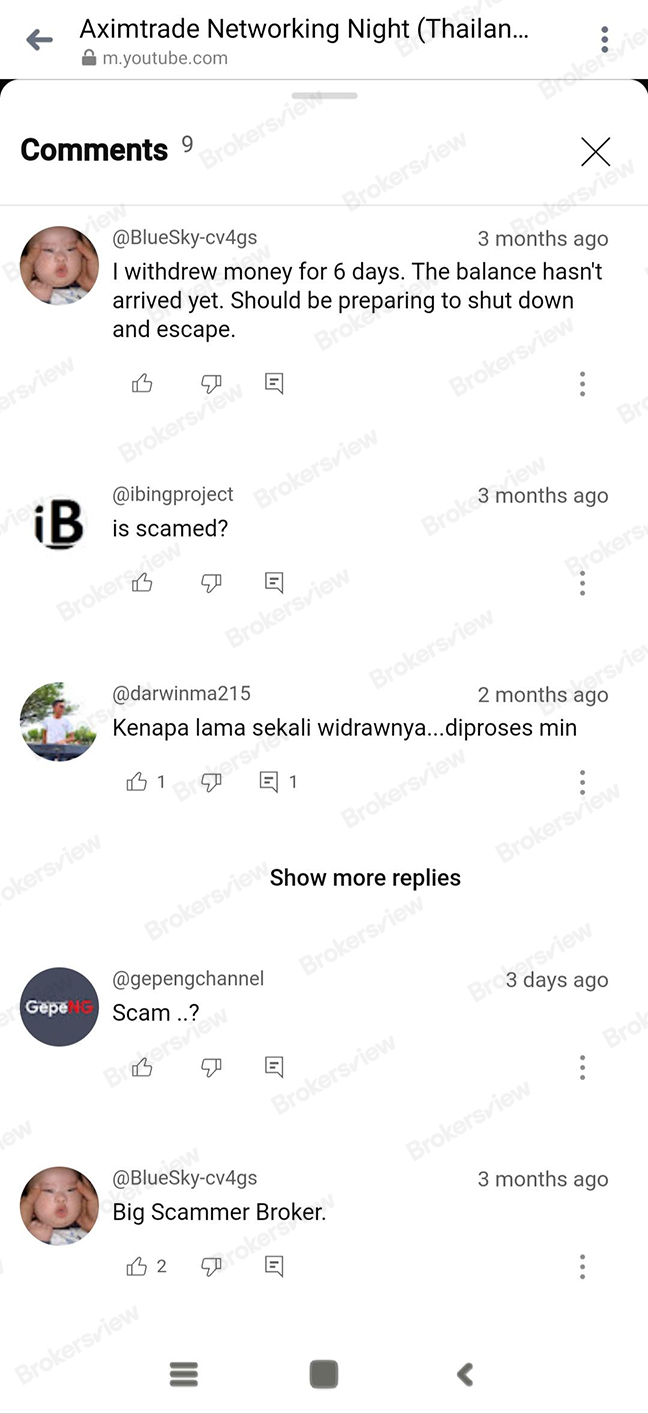Dislike the comment about withdrawing money for 6 days
The image size is (648, 1414).
point(211,383)
